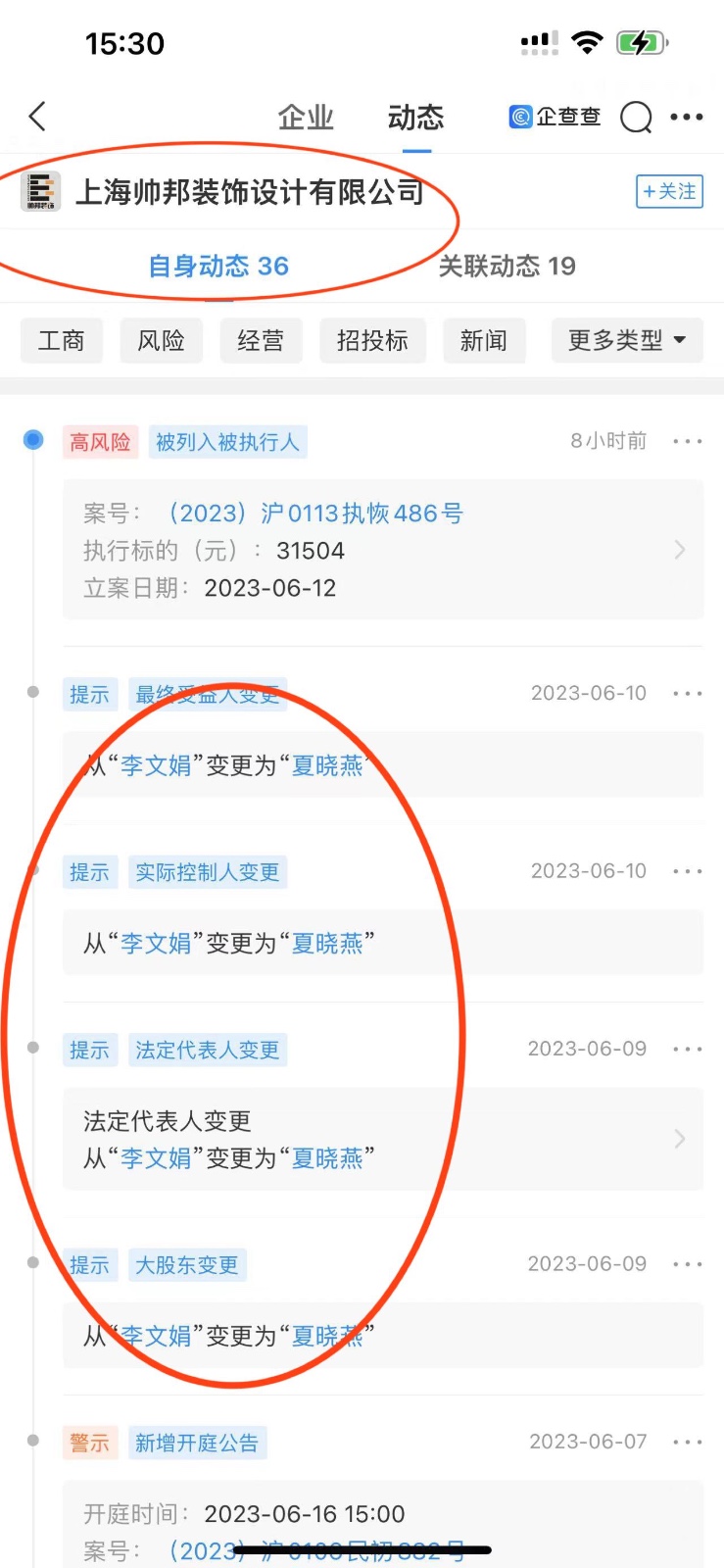The height and width of the screenshot is (1568, 724).
Task: Select the 自身动态 36 tab
Action: [x=218, y=267]
